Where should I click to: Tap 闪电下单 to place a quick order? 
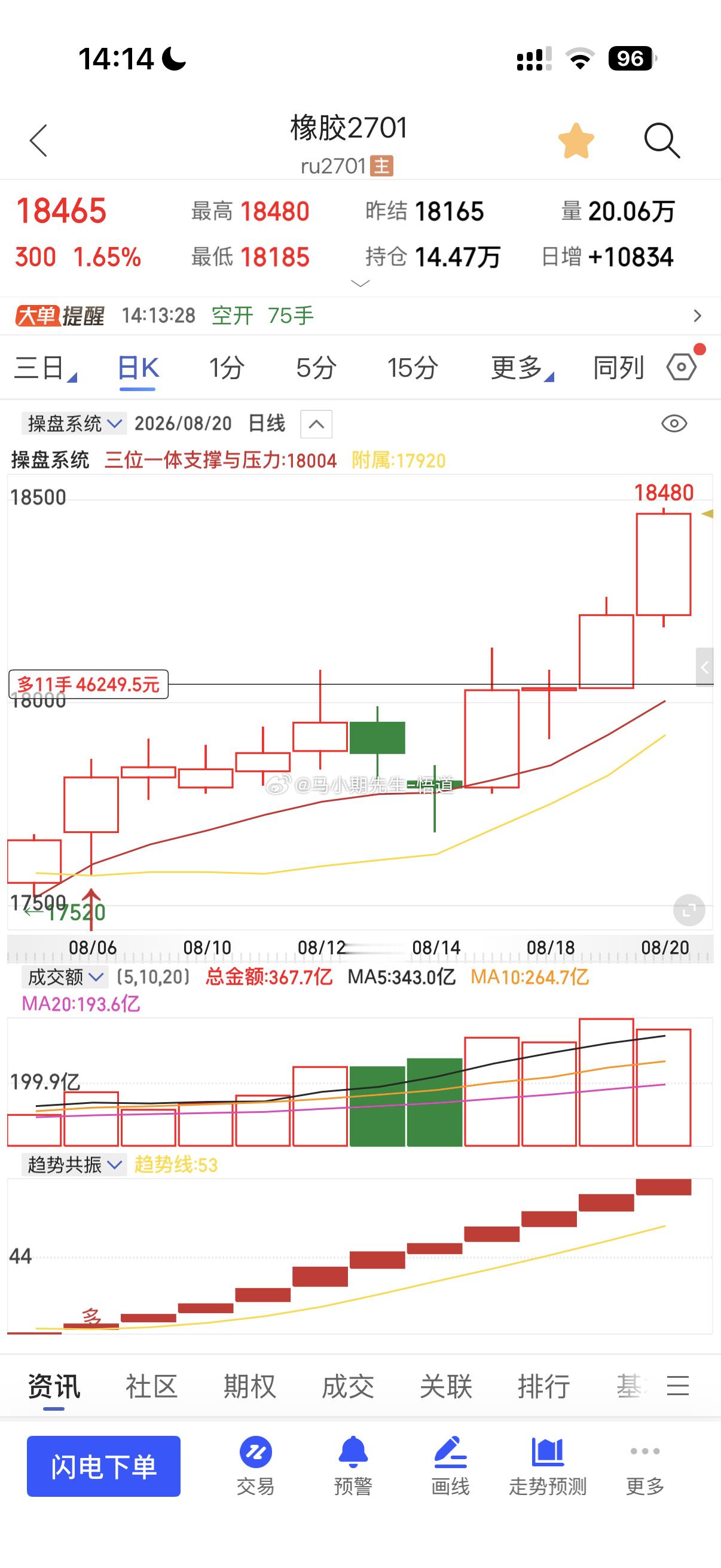[x=103, y=1466]
